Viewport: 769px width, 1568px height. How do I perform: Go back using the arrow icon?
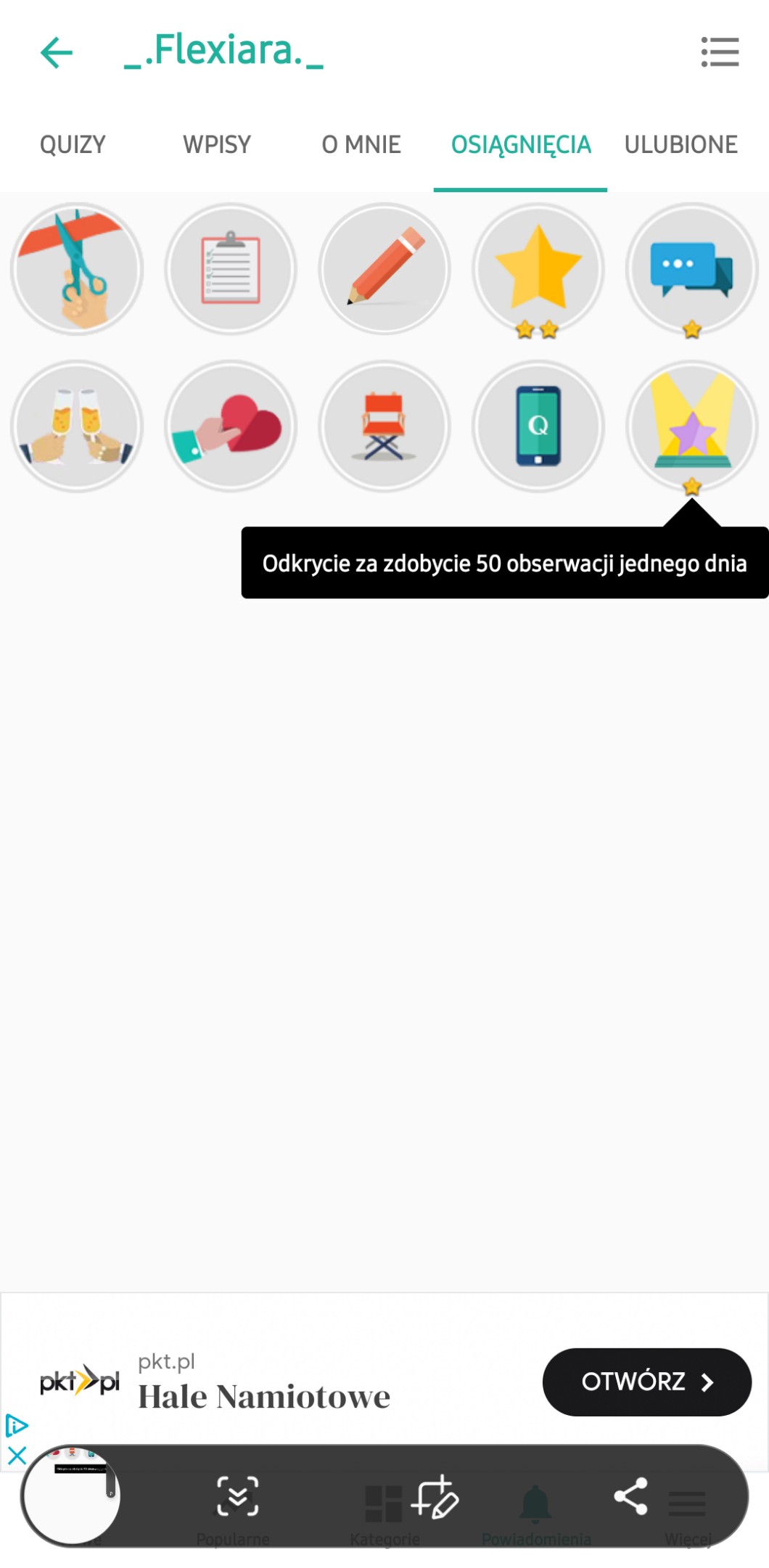[x=57, y=52]
